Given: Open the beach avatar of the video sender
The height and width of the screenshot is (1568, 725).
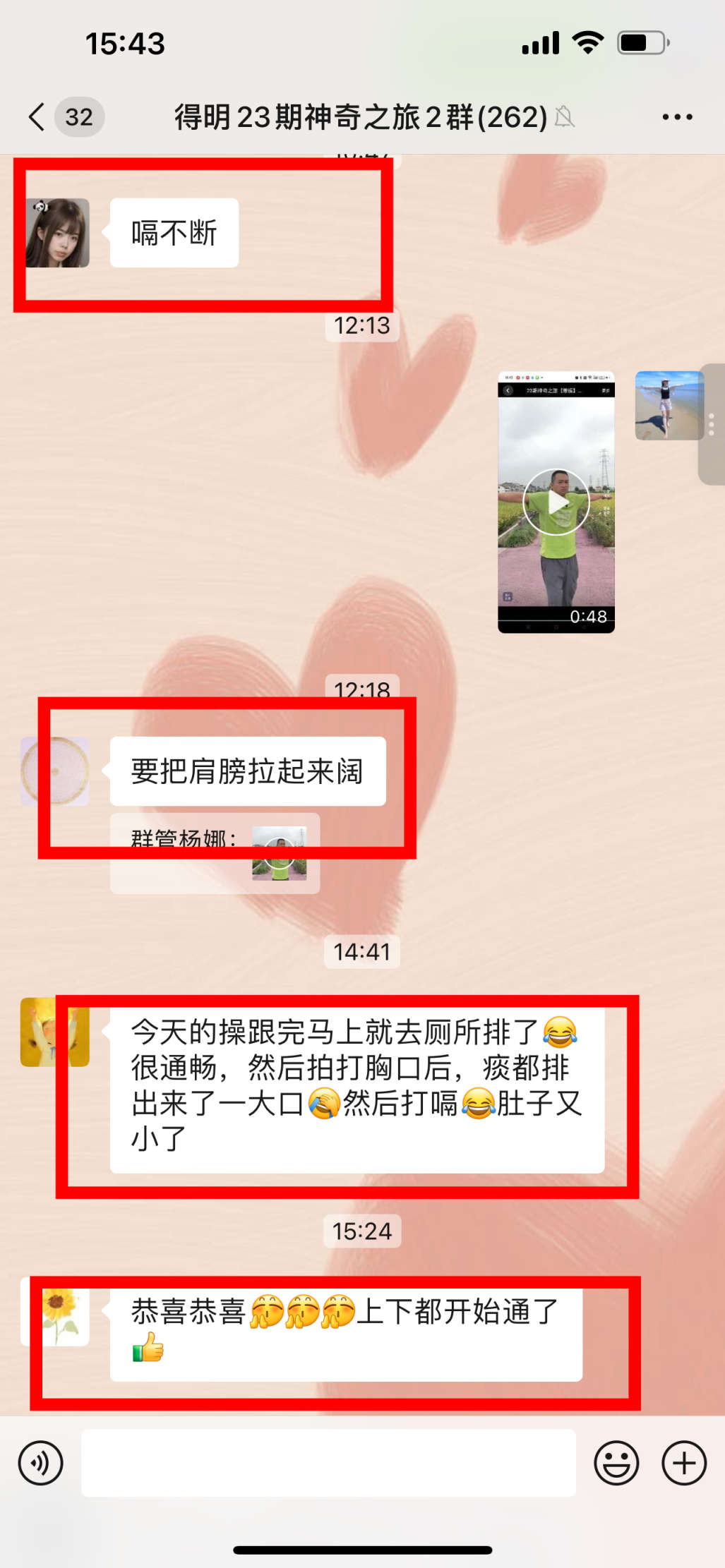Looking at the screenshot, I should click(x=669, y=406).
